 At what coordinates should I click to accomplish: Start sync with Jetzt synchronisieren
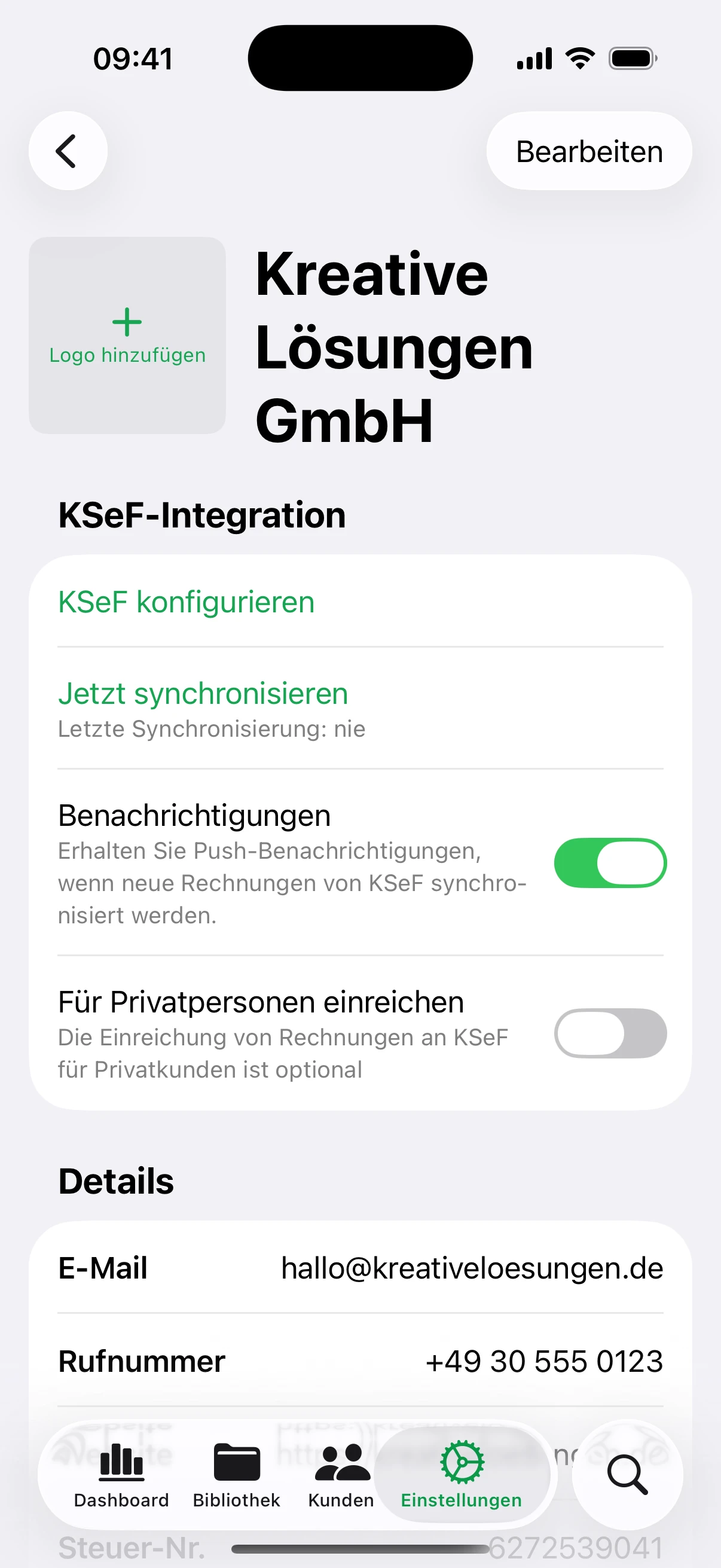[203, 694]
